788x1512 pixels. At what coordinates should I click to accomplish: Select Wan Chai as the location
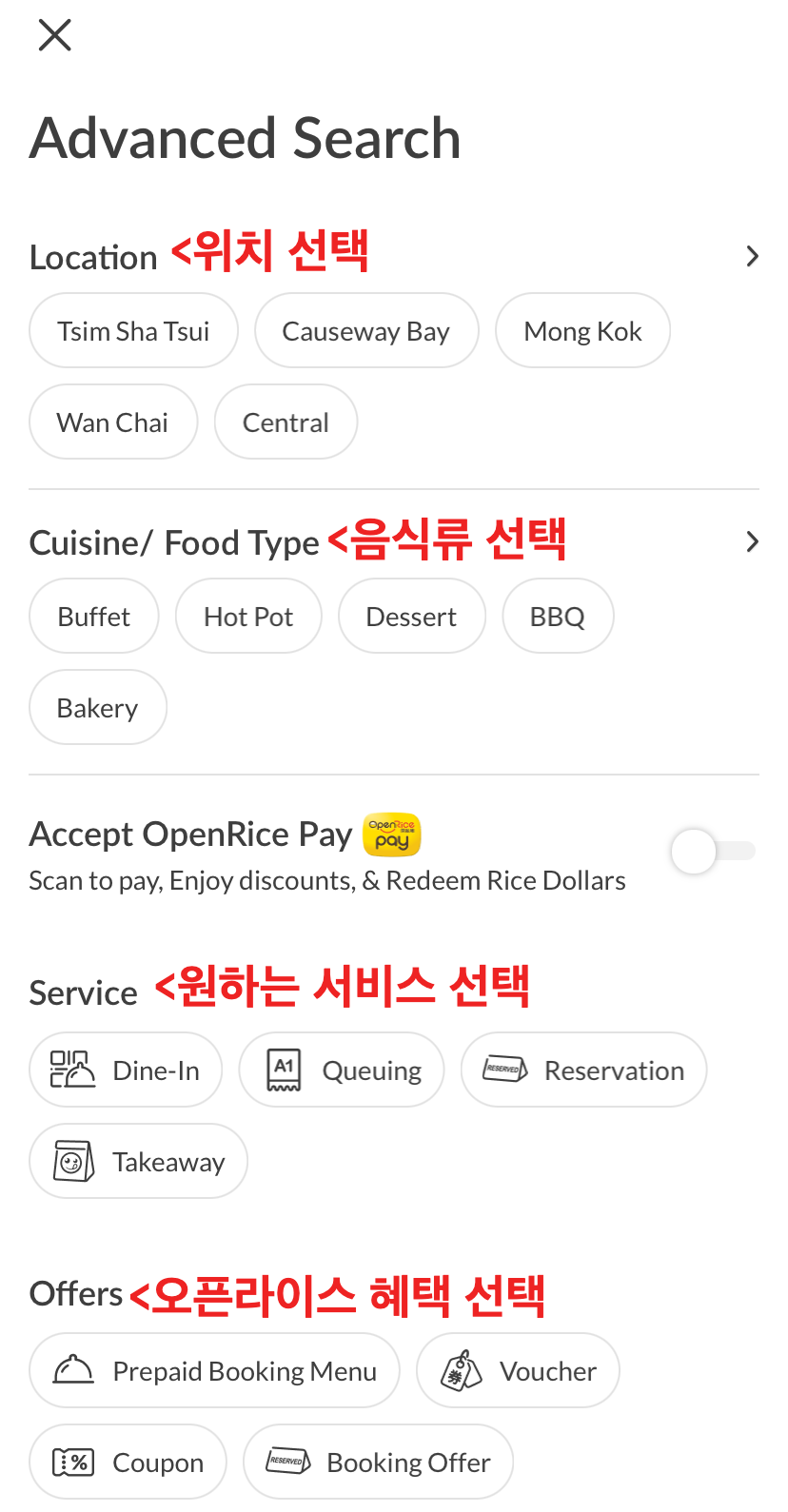(x=112, y=422)
